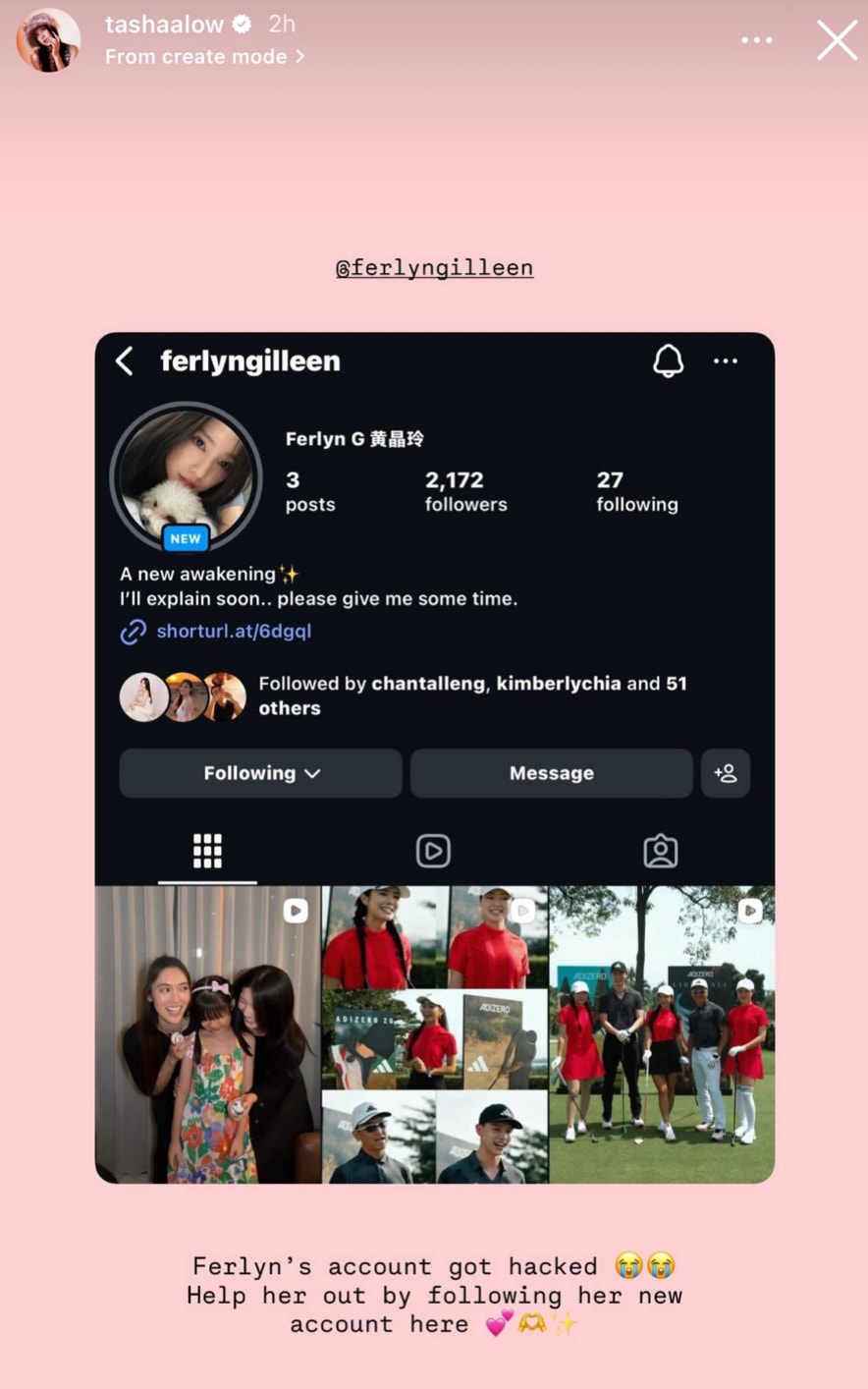Open tashaalow's profile picture
Screen dimensions: 868x1389
[x=48, y=40]
